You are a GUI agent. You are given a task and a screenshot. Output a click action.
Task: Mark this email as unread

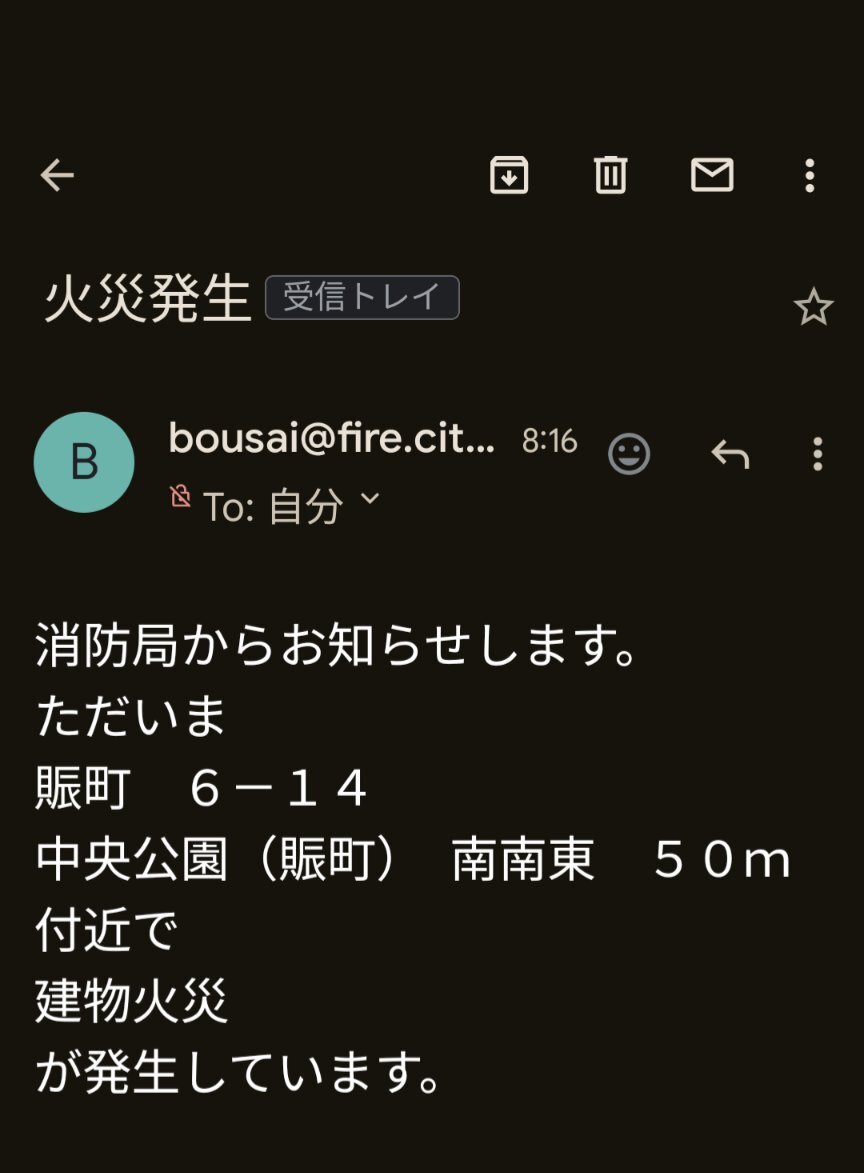tap(712, 175)
